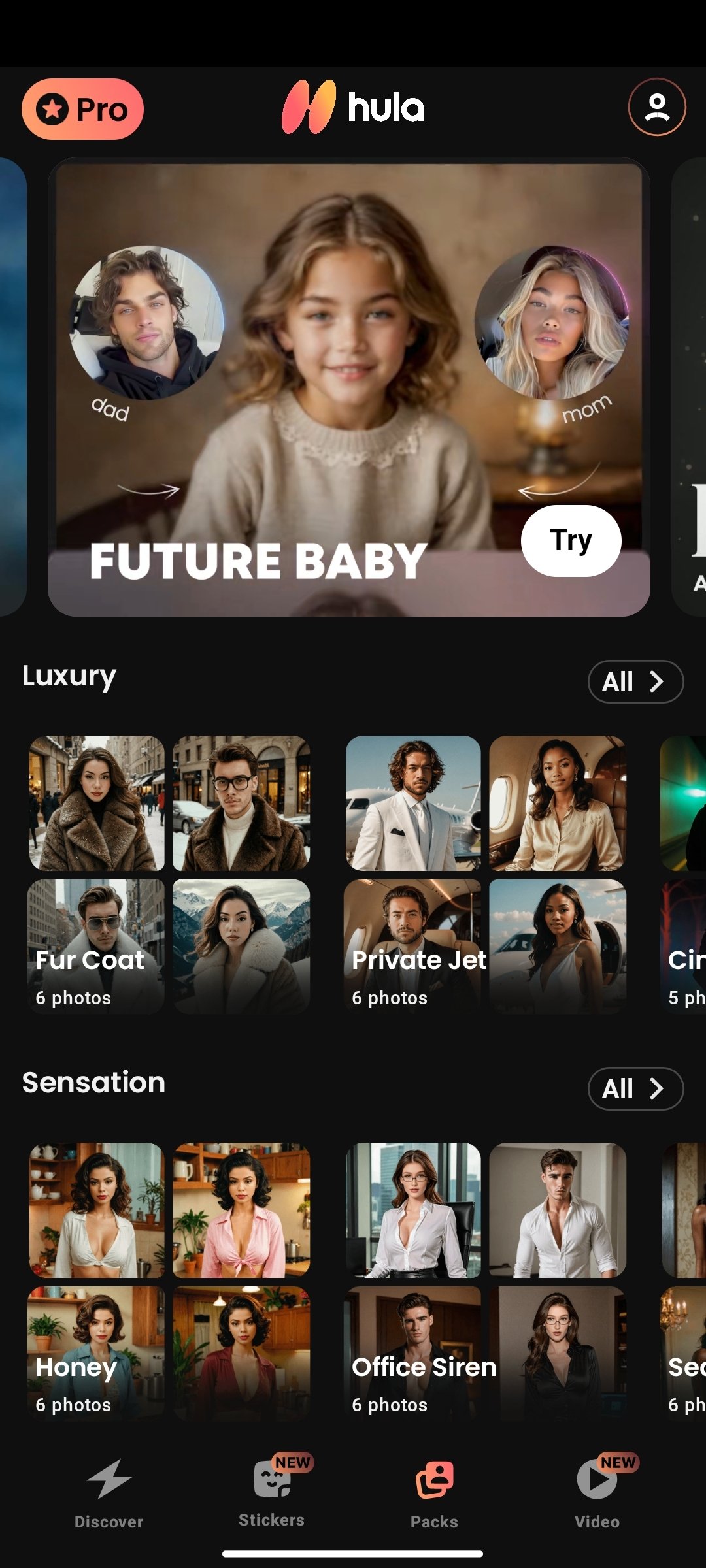View all Luxury packs
Screen dimensions: 706x1568
pos(635,681)
